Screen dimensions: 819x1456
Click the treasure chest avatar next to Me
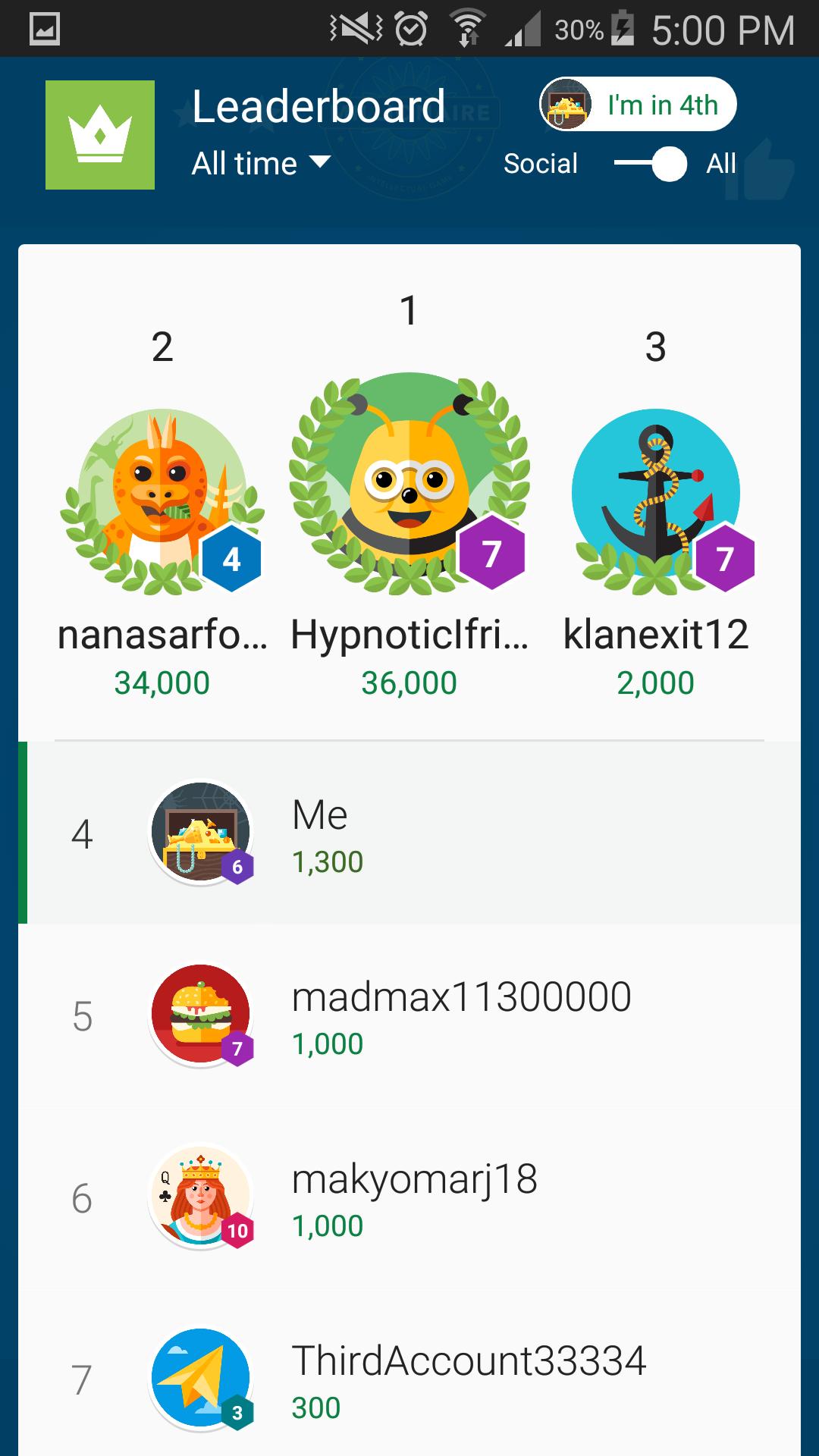pyautogui.click(x=200, y=834)
